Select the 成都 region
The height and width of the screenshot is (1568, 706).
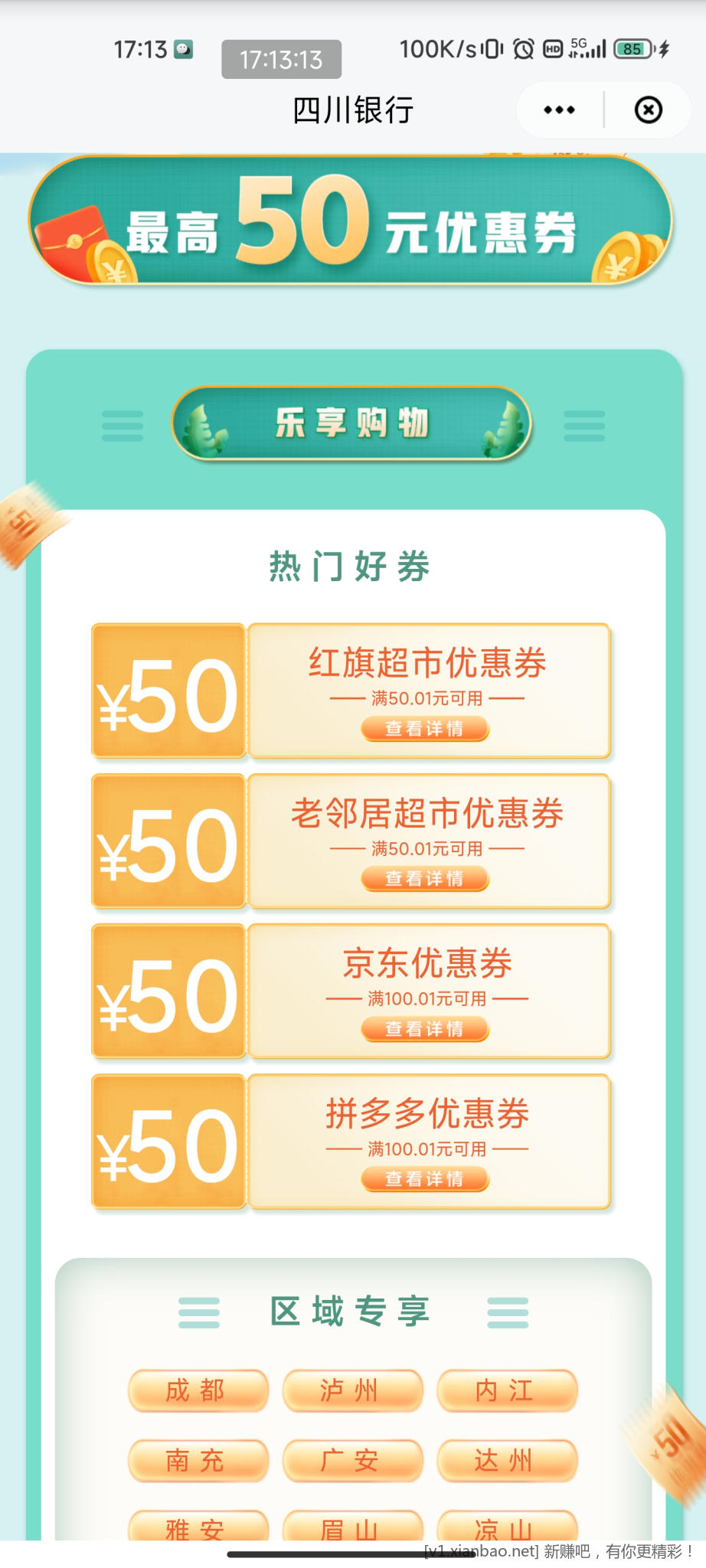pos(198,1390)
